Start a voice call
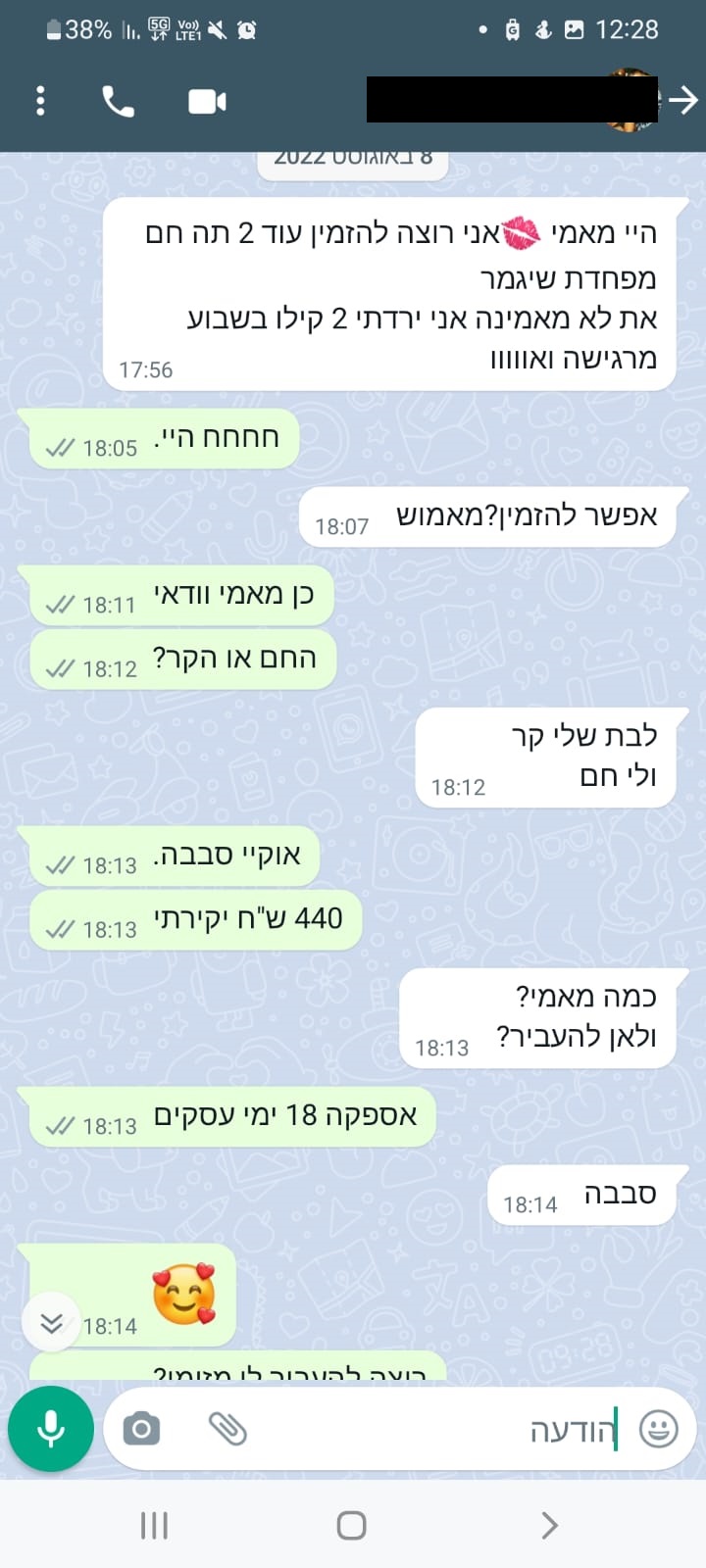Viewport: 706px width, 1568px height. click(x=118, y=101)
